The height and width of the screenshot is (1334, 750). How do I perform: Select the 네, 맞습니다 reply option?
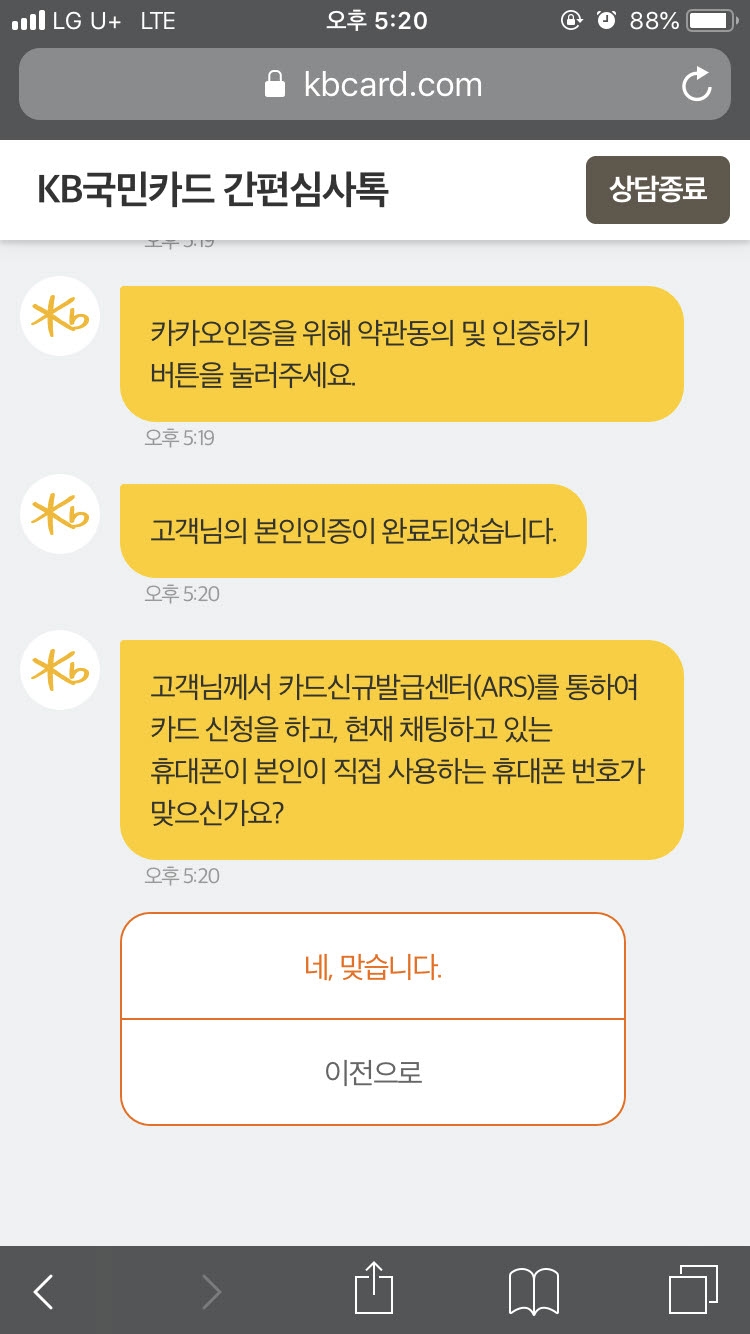point(372,966)
